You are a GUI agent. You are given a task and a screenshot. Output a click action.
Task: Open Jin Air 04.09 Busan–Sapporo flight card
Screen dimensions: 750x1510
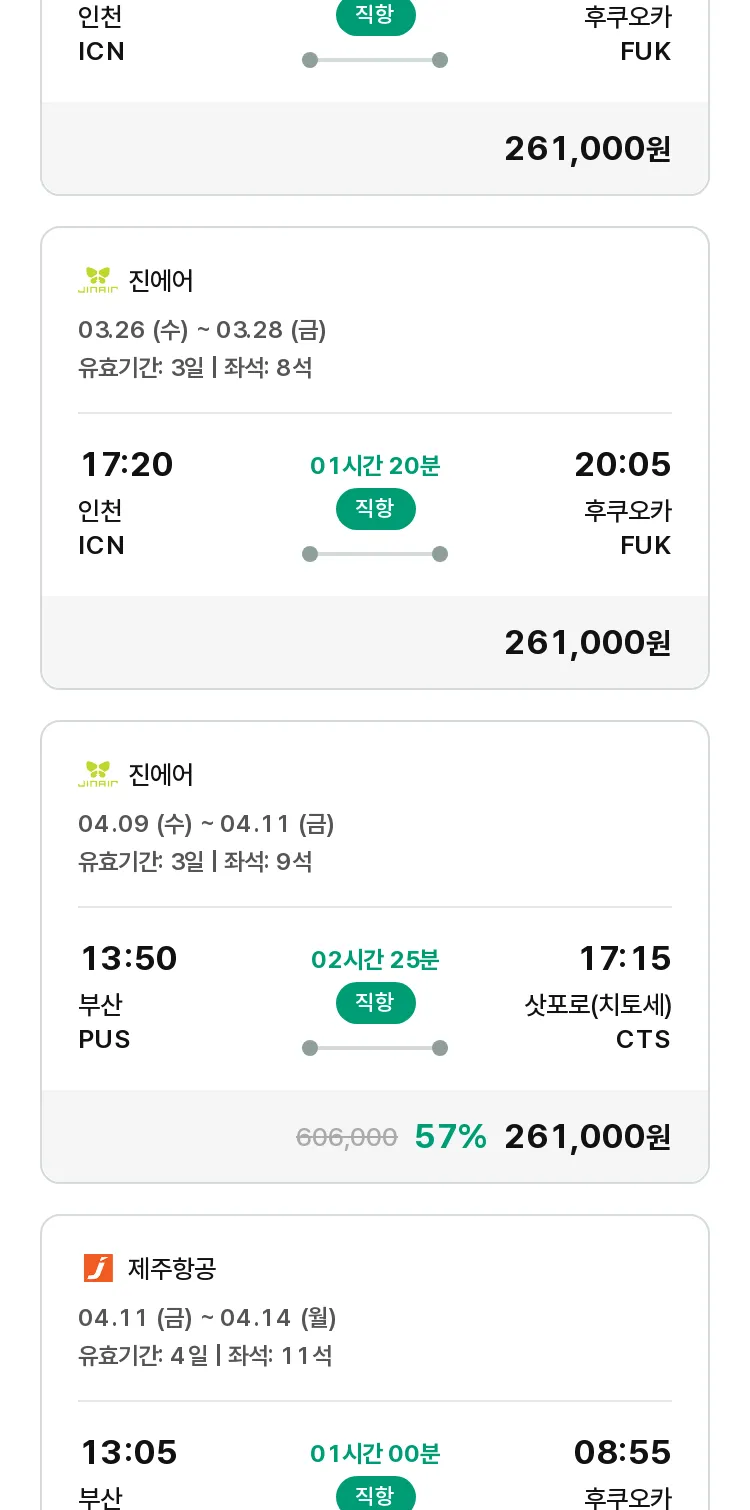[x=375, y=952]
